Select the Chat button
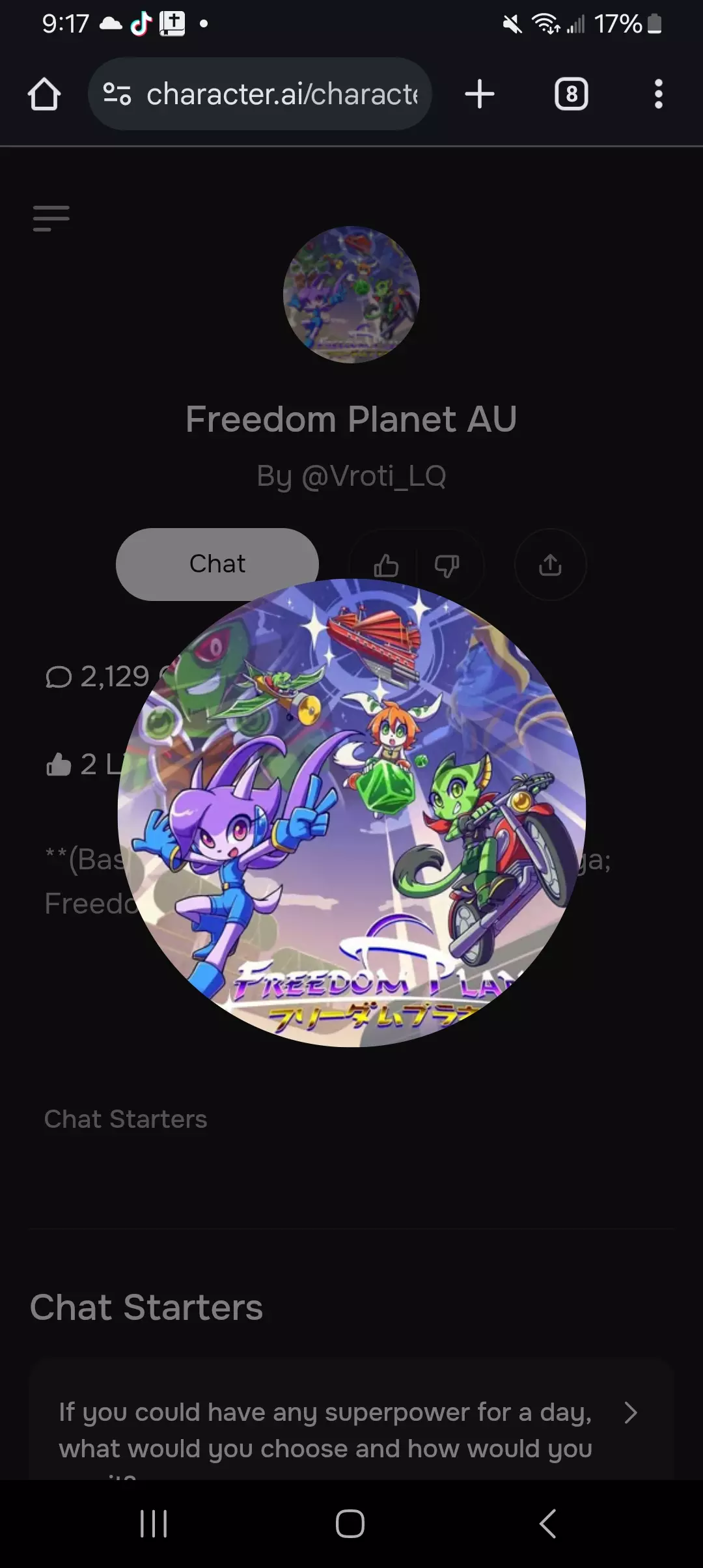The height and width of the screenshot is (1568, 703). coord(217,563)
